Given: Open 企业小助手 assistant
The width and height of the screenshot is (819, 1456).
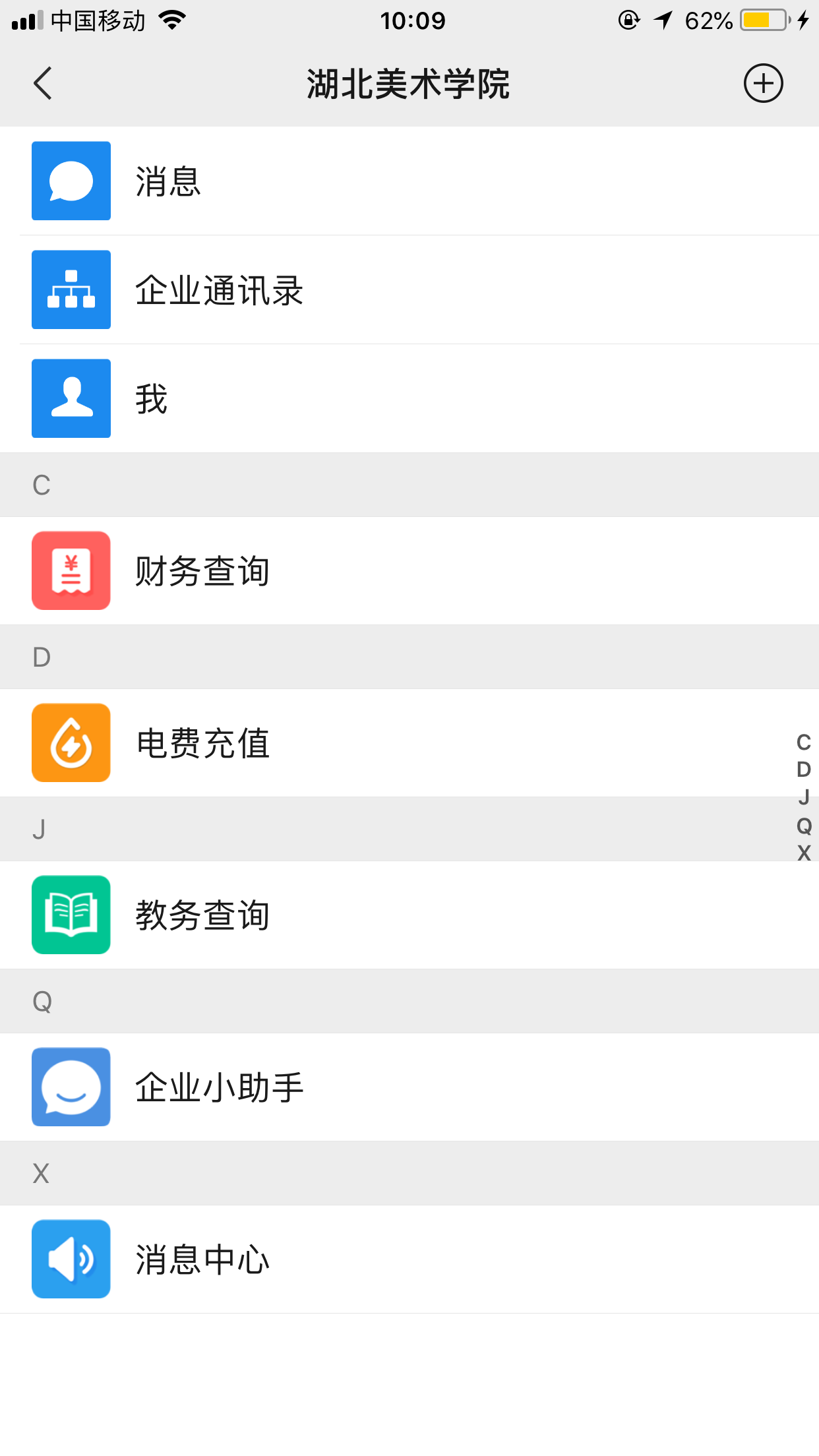Looking at the screenshot, I should point(409,1087).
